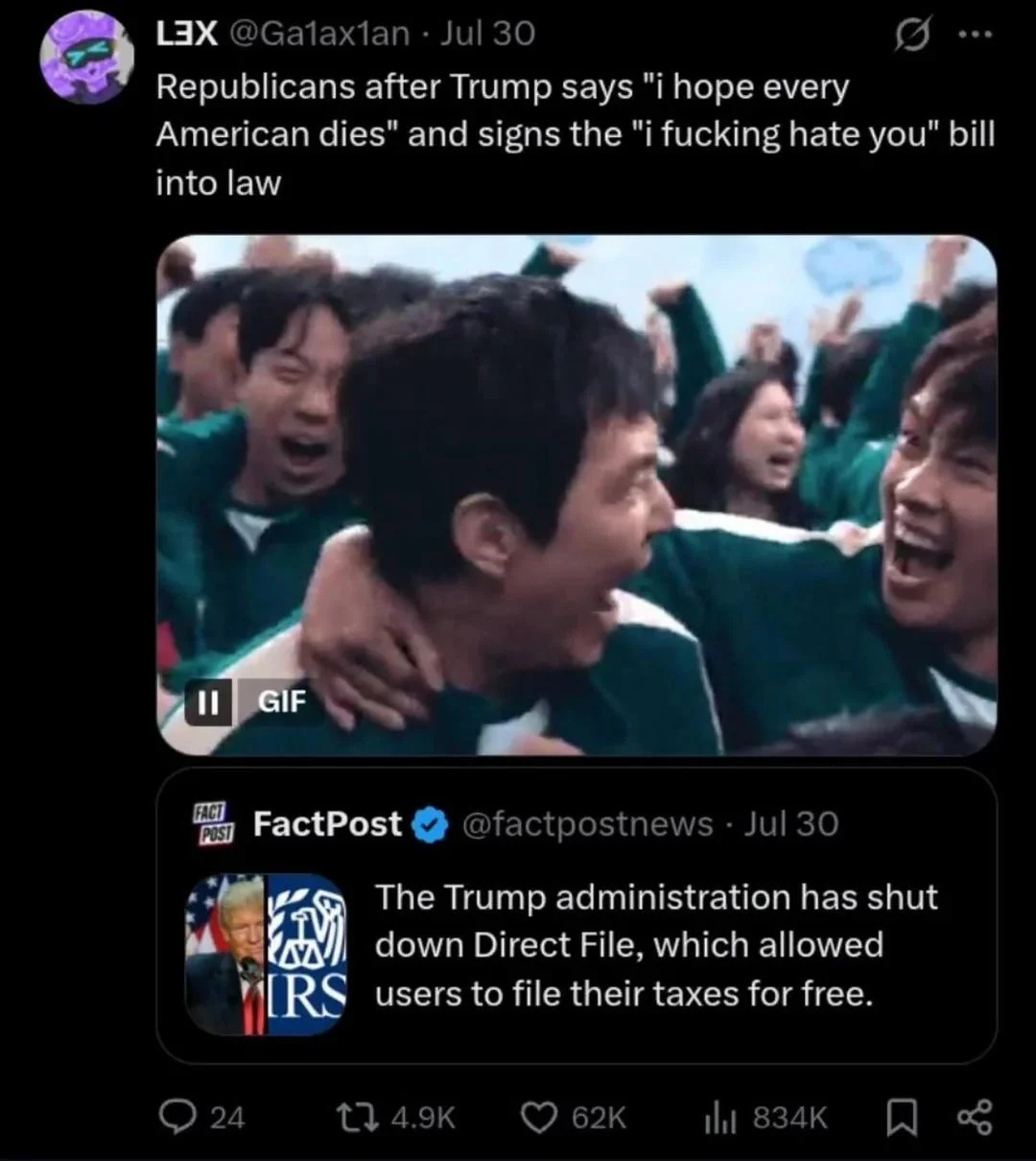1036x1161 pixels.
Task: Open L3X's profile avatar
Action: click(x=86, y=57)
